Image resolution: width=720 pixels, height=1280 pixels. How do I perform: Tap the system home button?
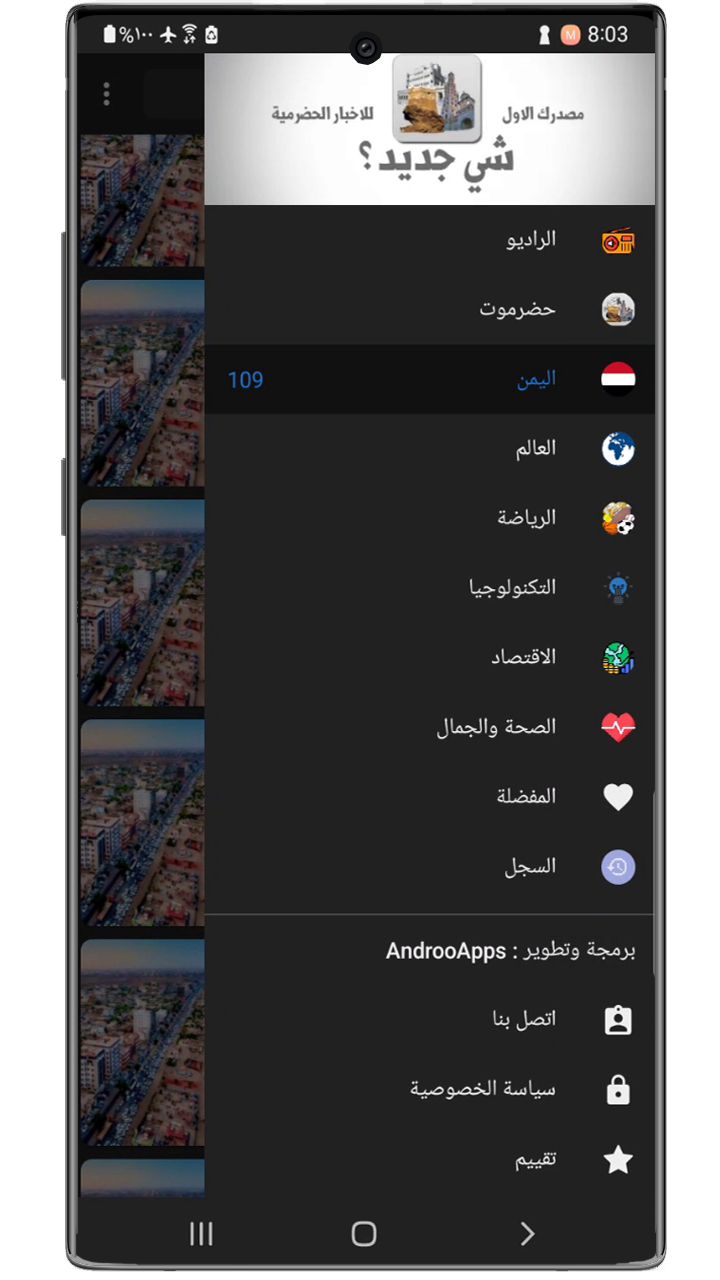[364, 1234]
